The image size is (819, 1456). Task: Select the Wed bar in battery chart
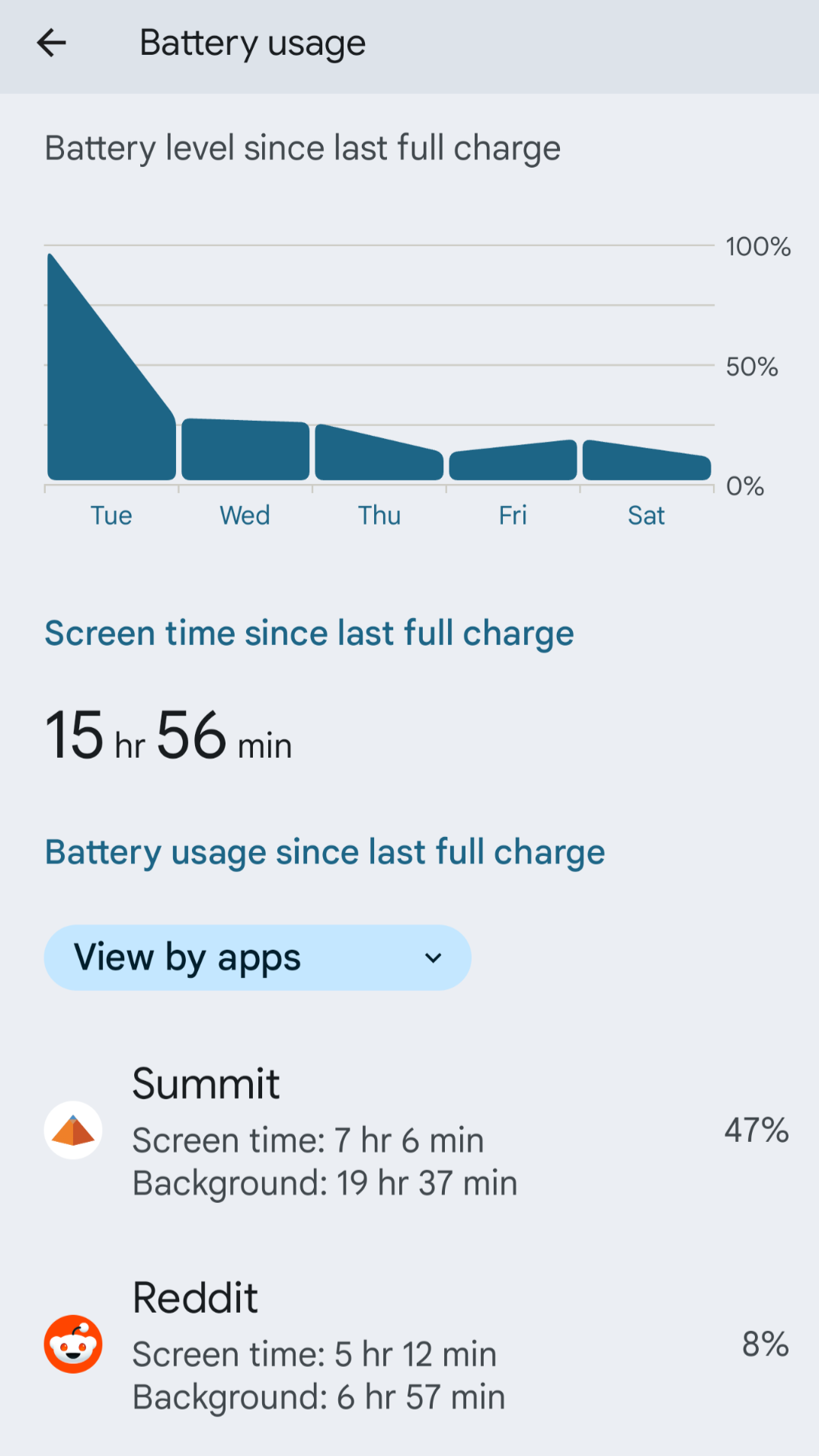click(245, 450)
